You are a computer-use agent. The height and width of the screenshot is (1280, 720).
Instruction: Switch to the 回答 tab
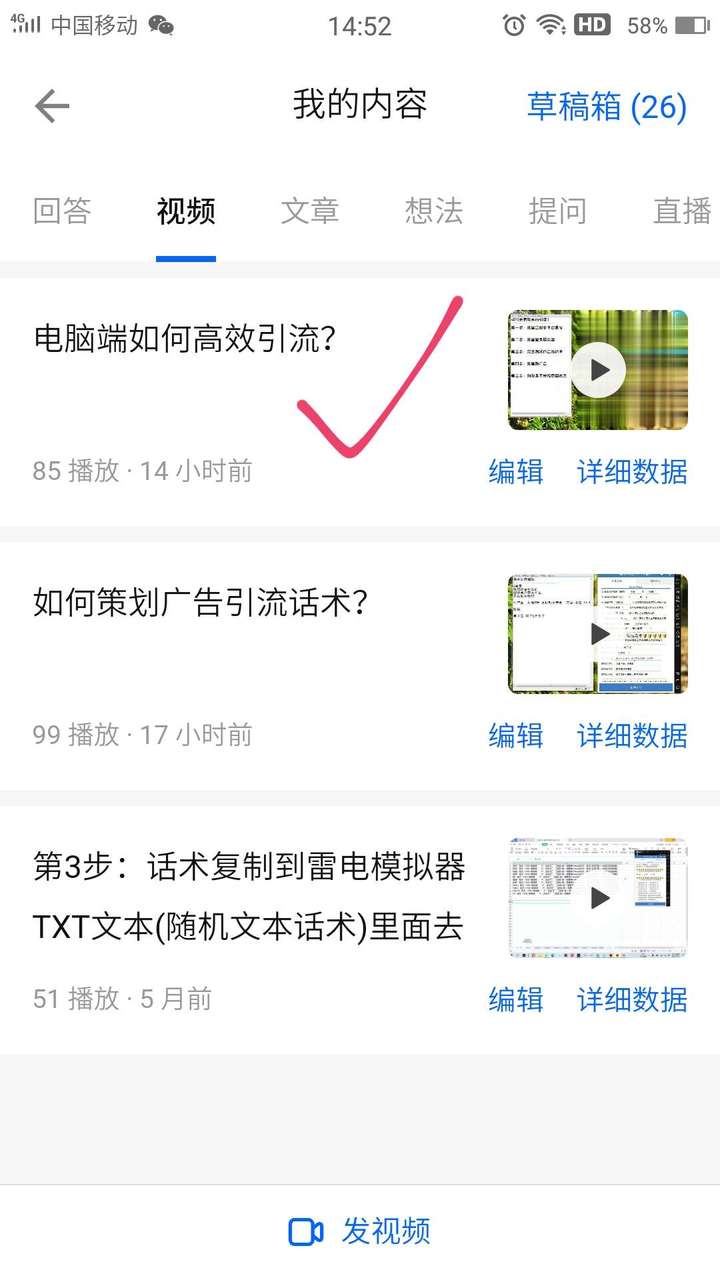coord(62,211)
